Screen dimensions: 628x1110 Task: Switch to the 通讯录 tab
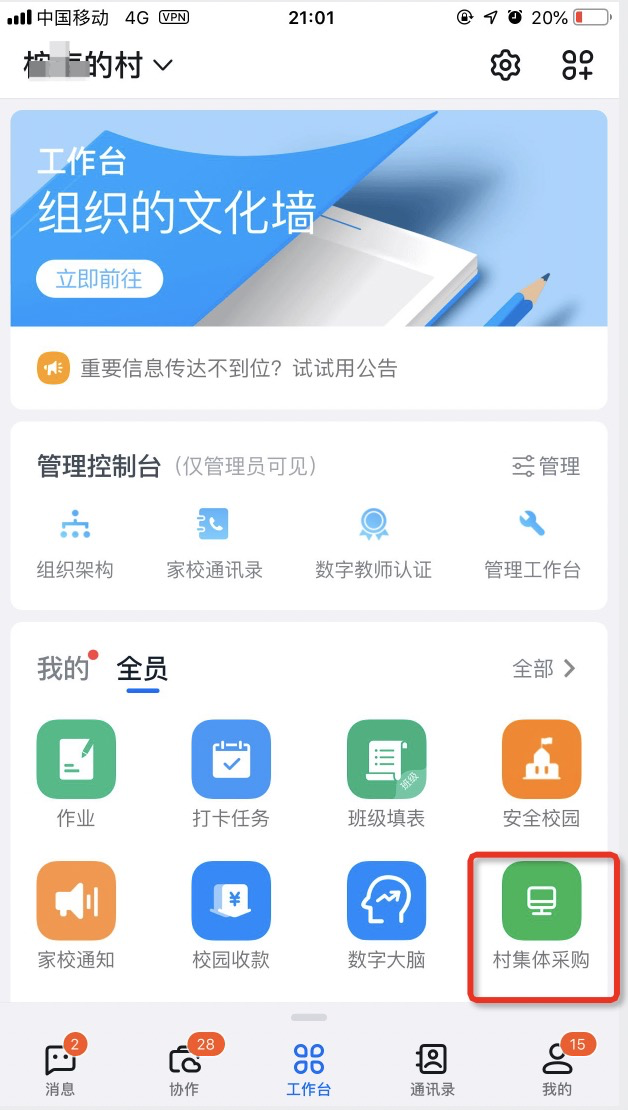pyautogui.click(x=432, y=1067)
